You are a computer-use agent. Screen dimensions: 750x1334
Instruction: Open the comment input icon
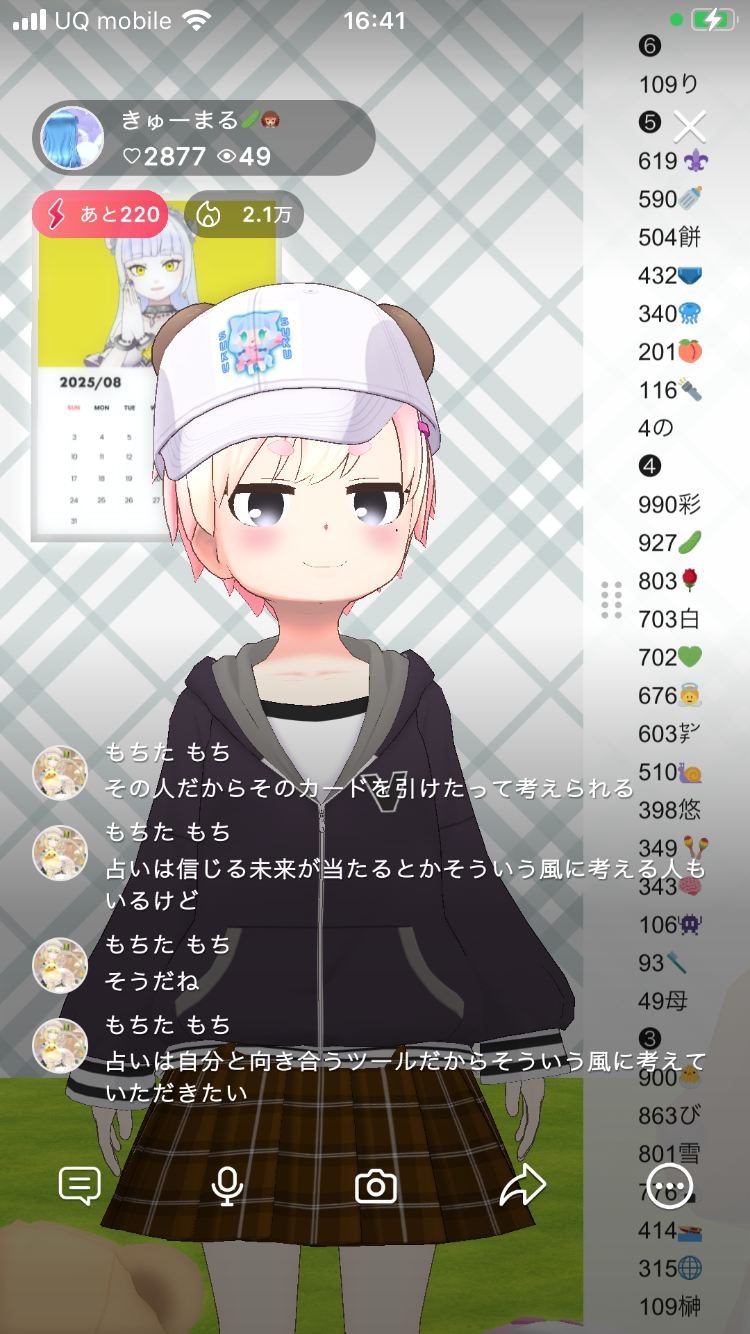pos(80,1186)
